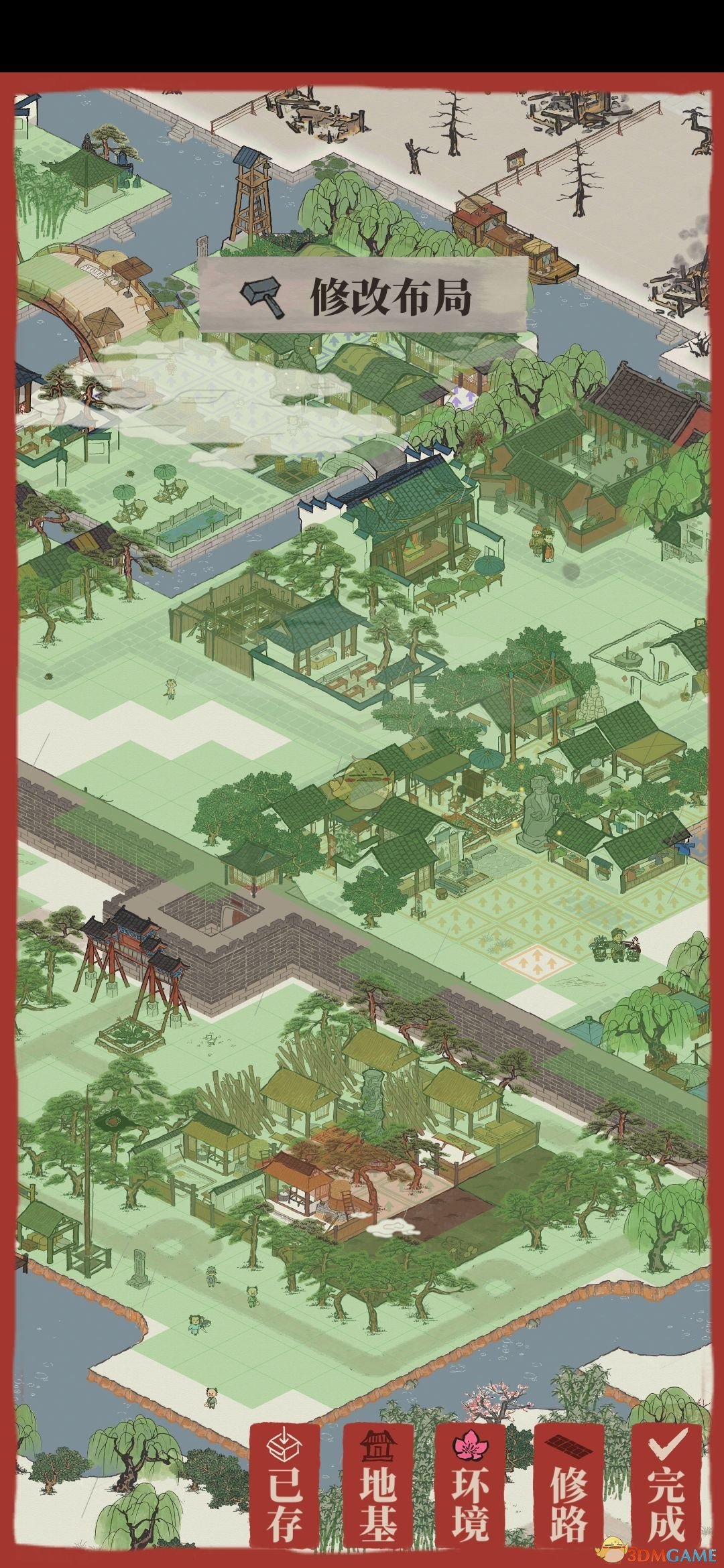Open the 已存 saved layouts button

[285, 1471]
